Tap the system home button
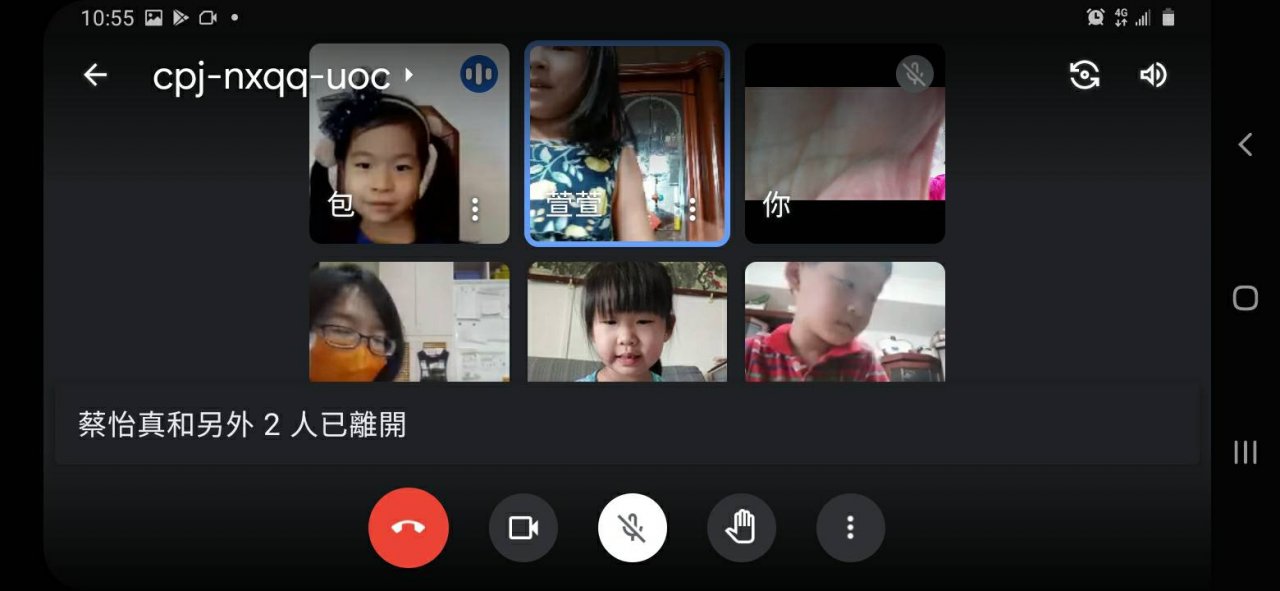This screenshot has height=591, width=1280. click(1245, 298)
